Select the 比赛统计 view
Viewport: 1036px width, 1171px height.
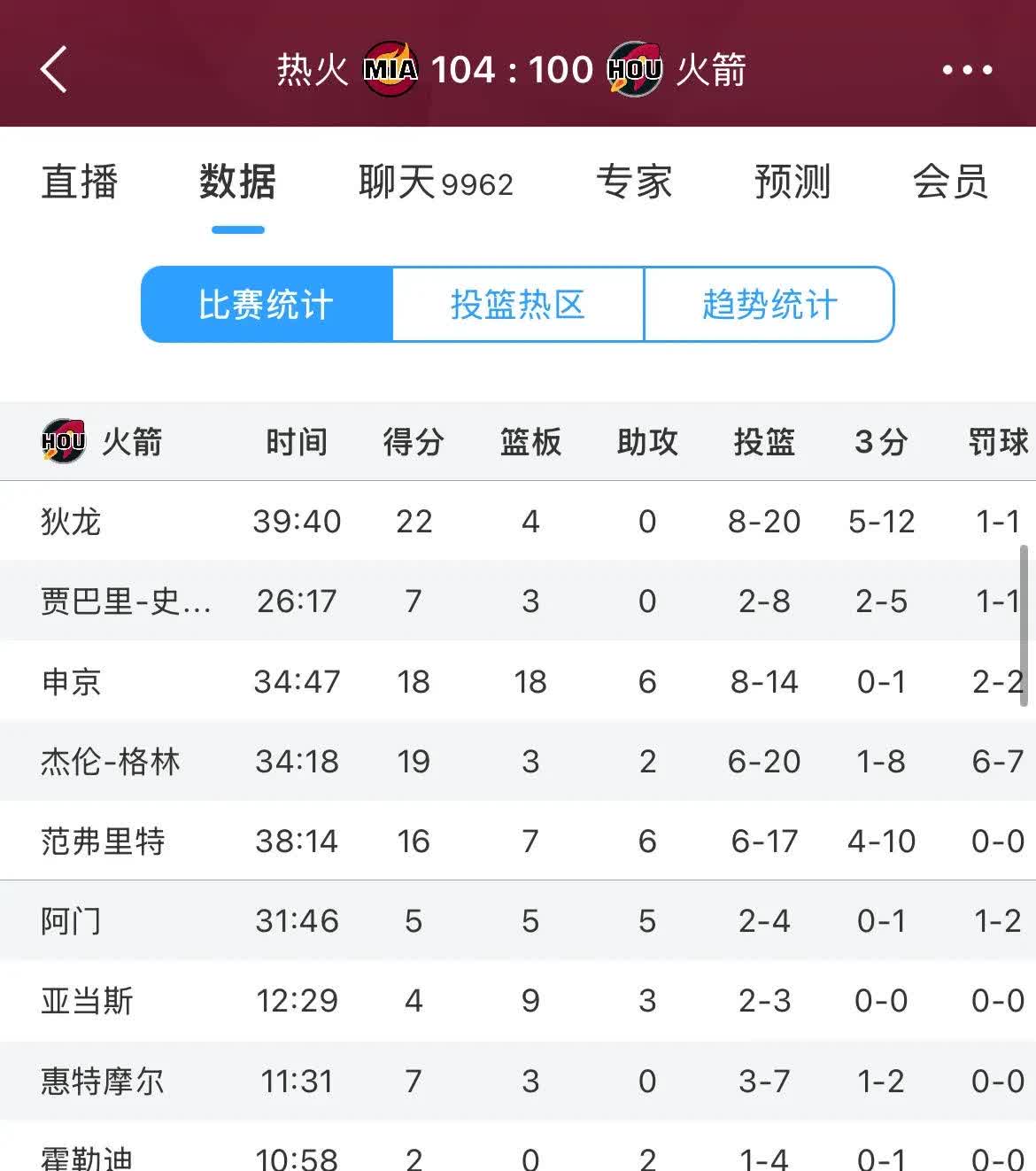[x=266, y=304]
